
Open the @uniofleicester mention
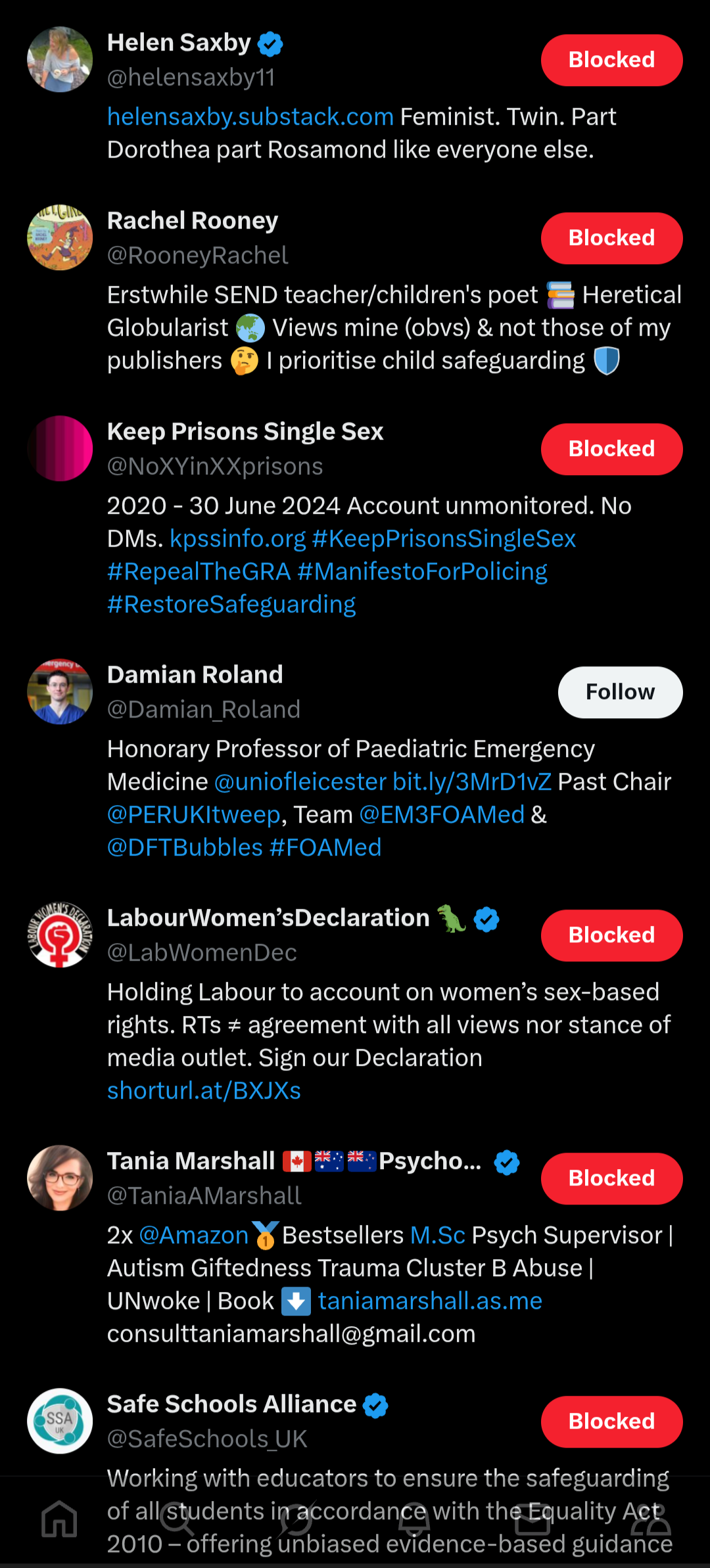coord(298,781)
